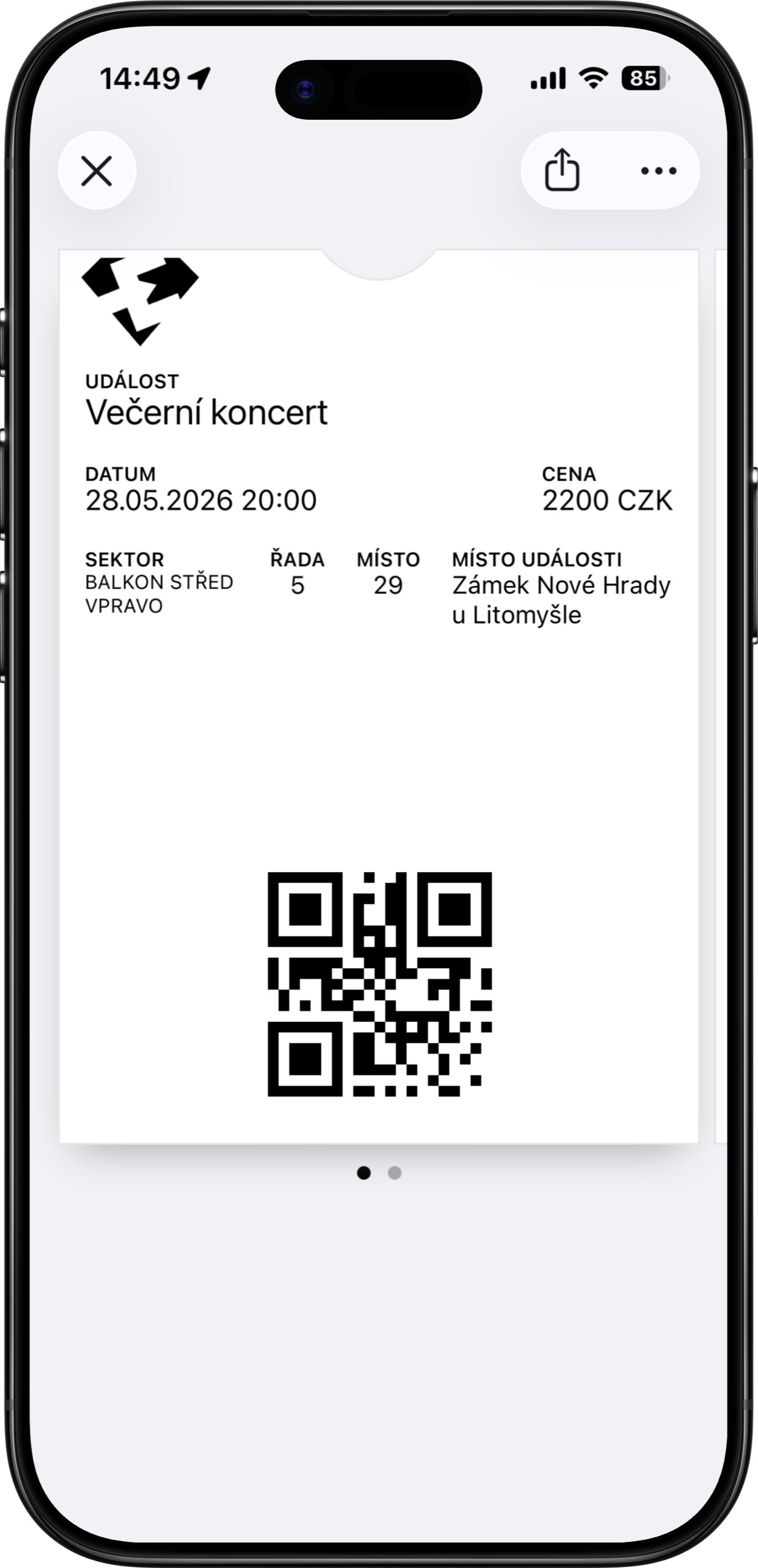This screenshot has width=758, height=1568.
Task: Open the three-dot more options menu
Action: (x=658, y=171)
